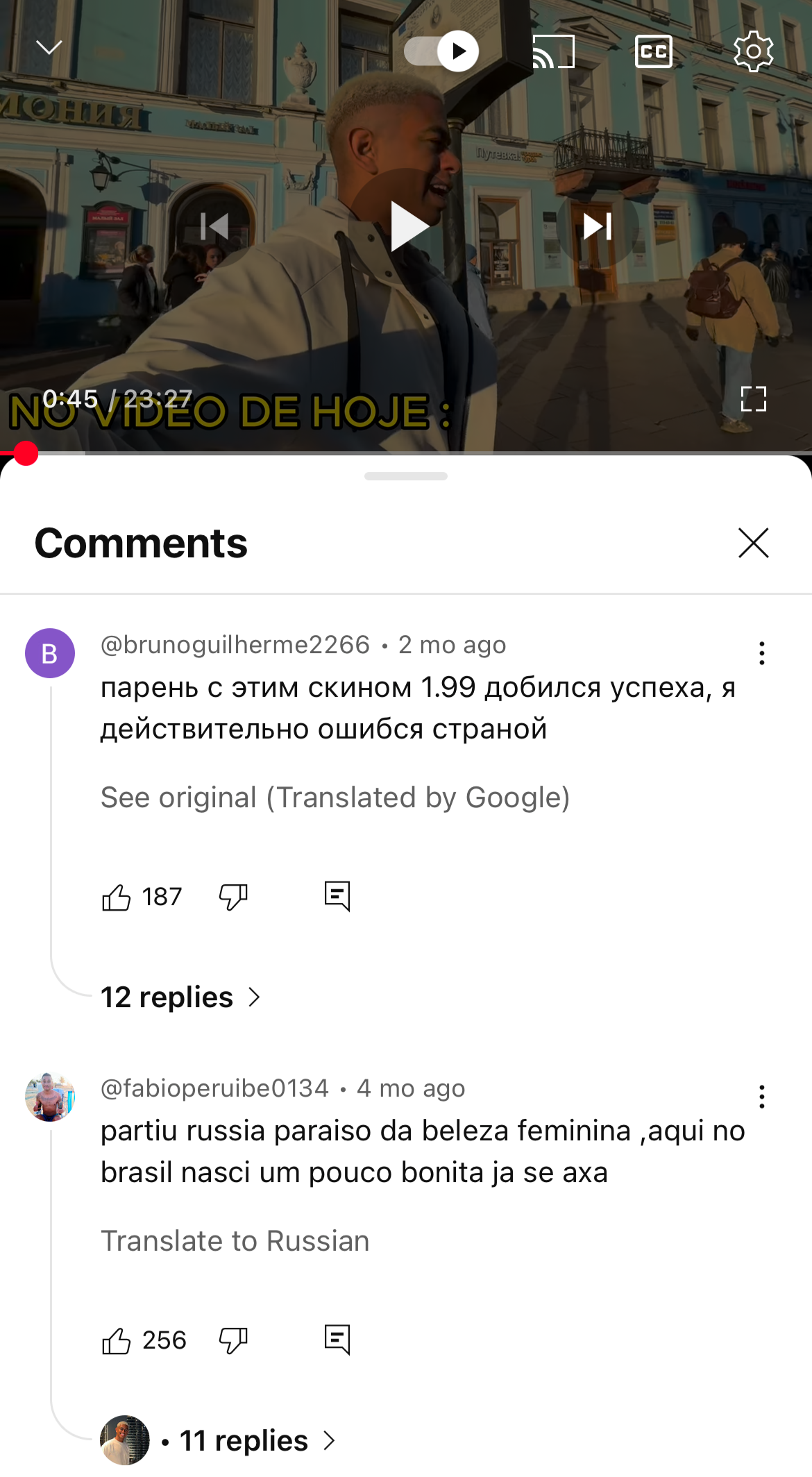This screenshot has width=812, height=1477.
Task: Like @fabioperuibe0134's comment
Action: click(116, 1341)
